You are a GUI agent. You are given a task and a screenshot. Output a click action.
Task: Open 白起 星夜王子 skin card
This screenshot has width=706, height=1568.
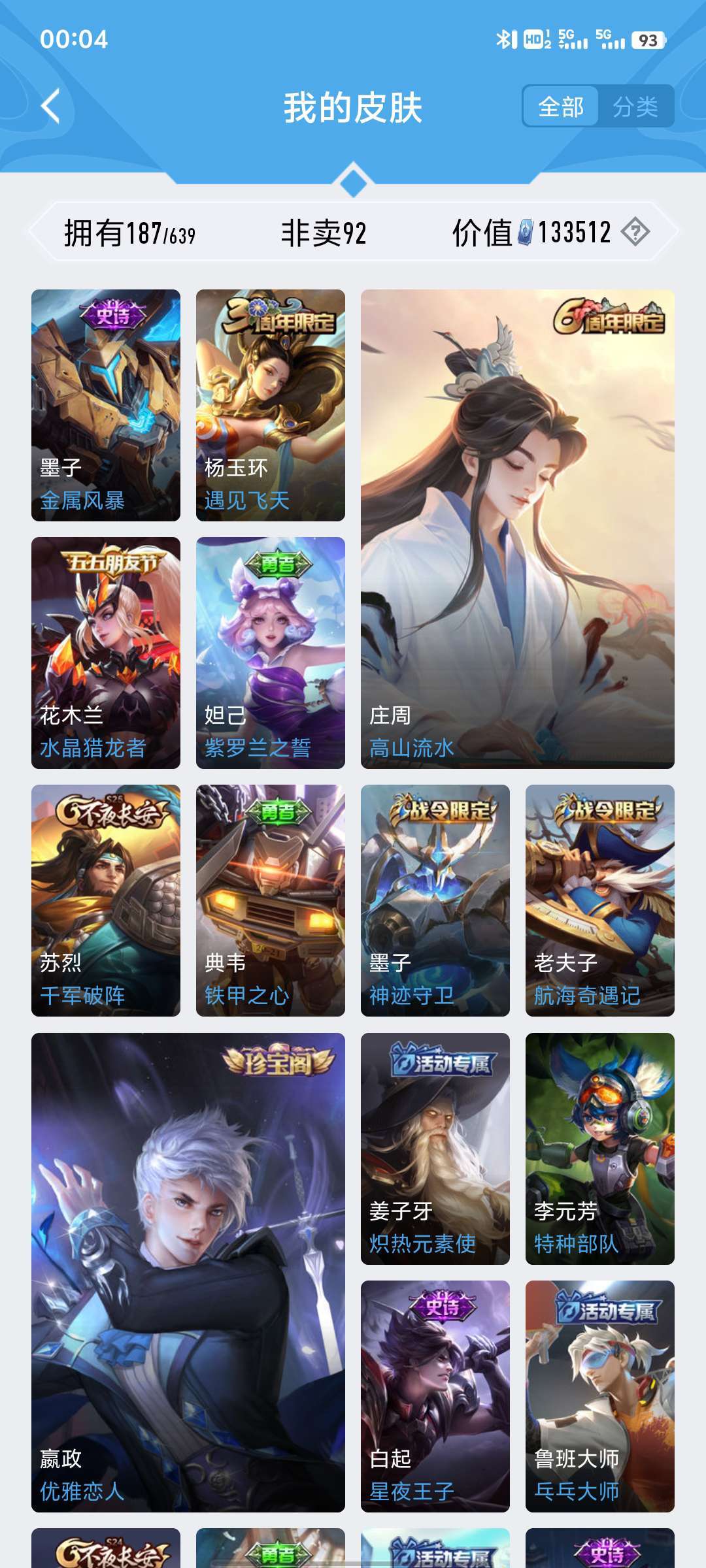[x=435, y=1396]
